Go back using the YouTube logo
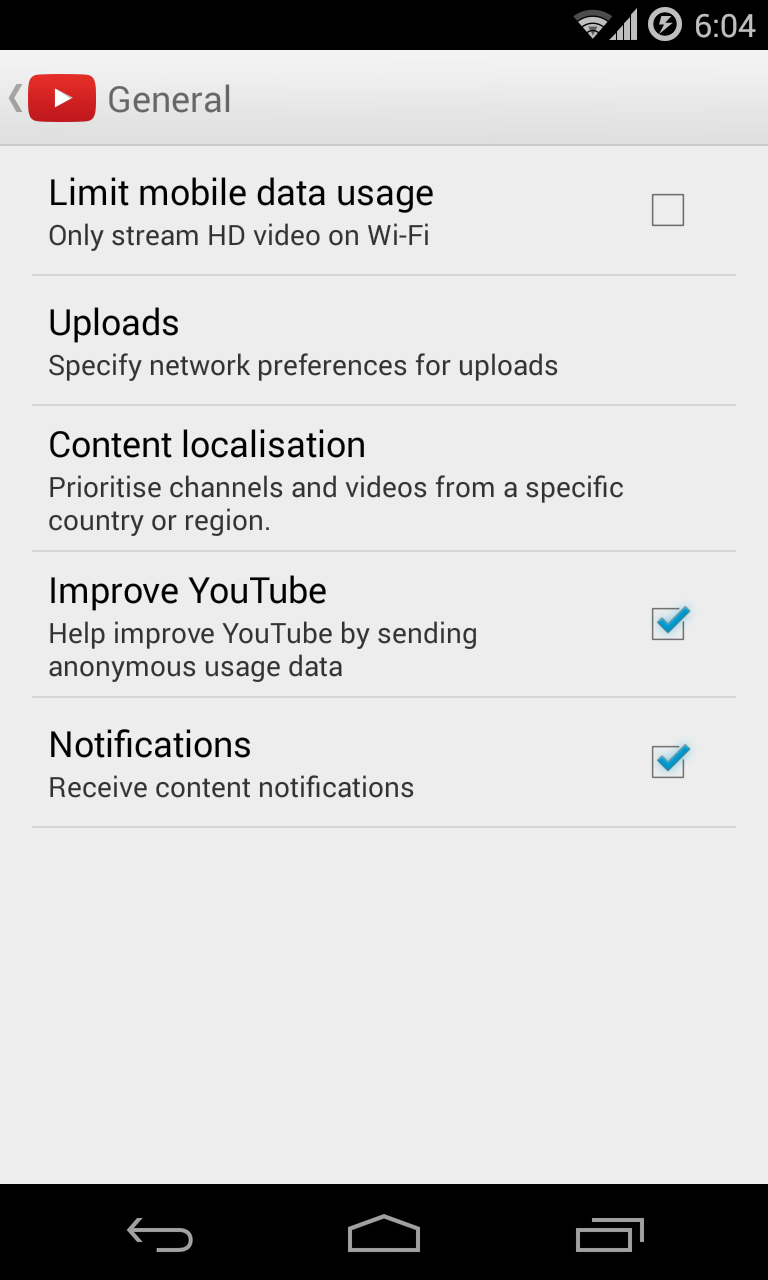This screenshot has height=1280, width=768. 61,99
